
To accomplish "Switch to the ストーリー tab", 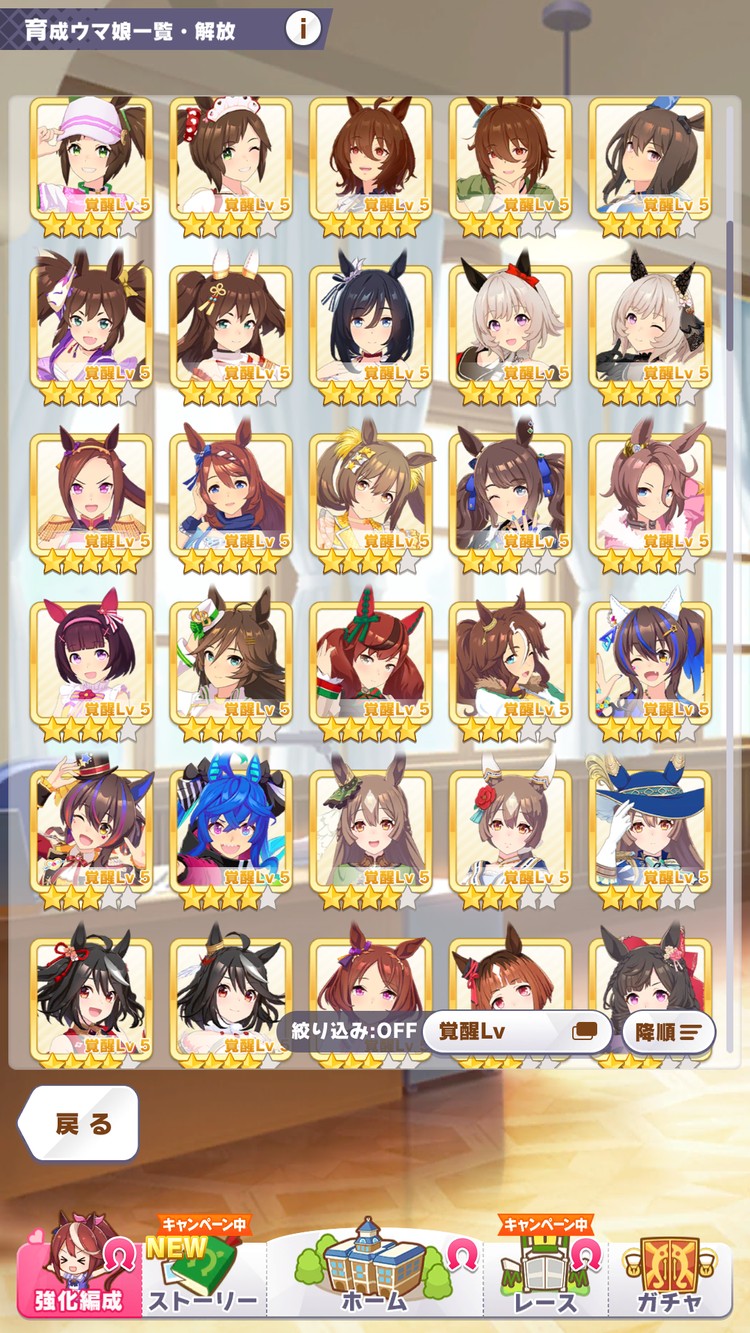I will click(204, 1271).
